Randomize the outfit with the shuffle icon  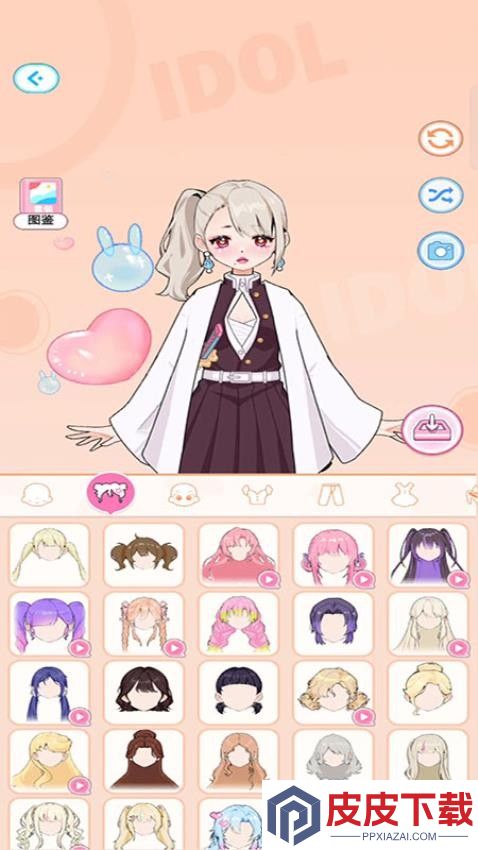[441, 195]
